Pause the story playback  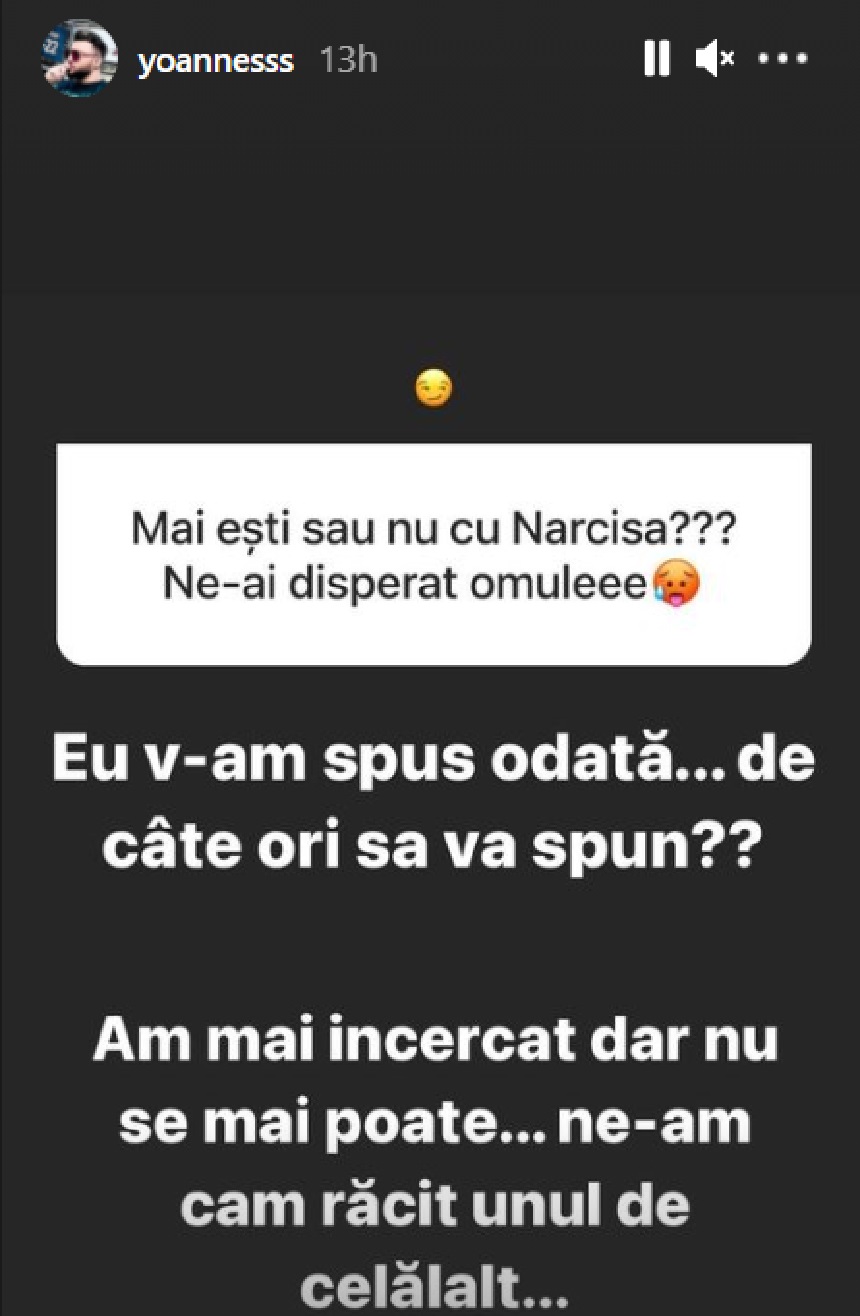coord(657,60)
